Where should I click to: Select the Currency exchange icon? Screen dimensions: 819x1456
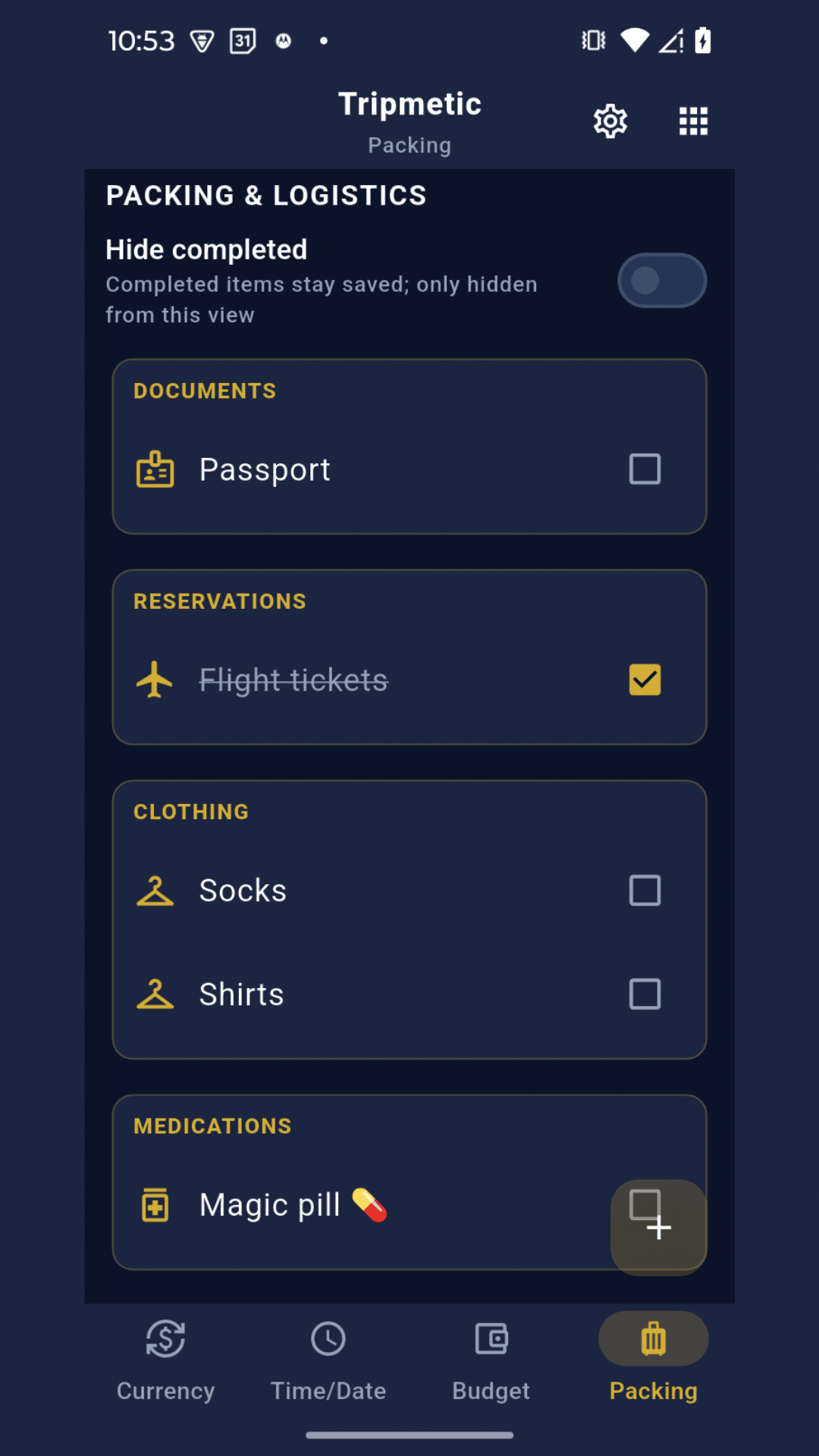pos(165,1338)
